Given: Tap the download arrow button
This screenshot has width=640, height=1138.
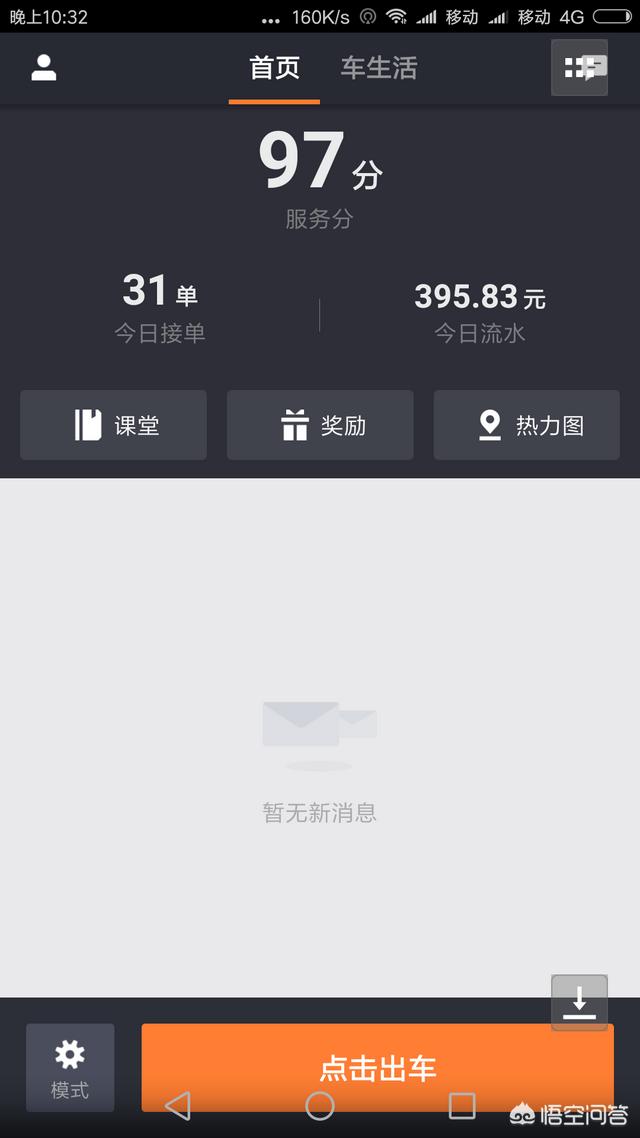Looking at the screenshot, I should click(579, 1002).
